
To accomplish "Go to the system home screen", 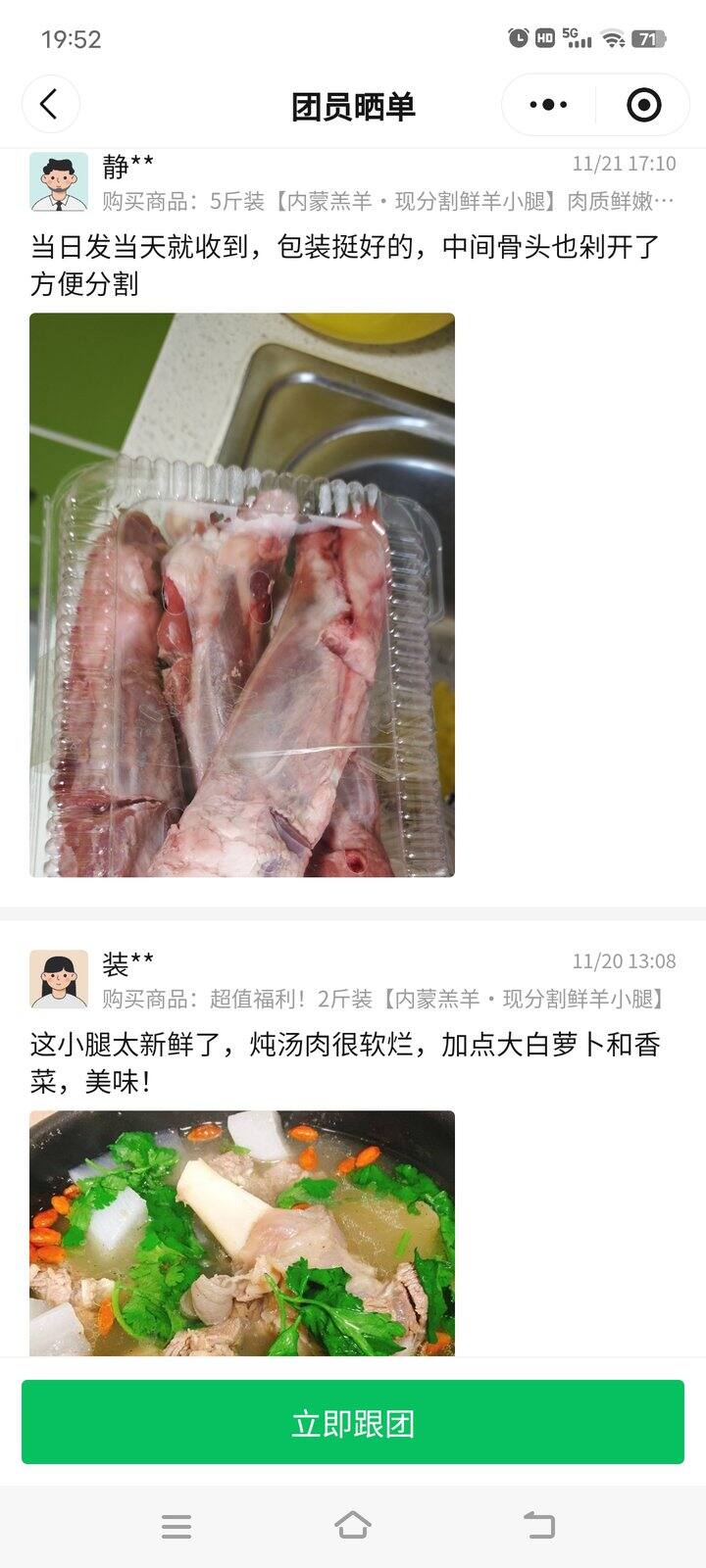I will 353,1525.
